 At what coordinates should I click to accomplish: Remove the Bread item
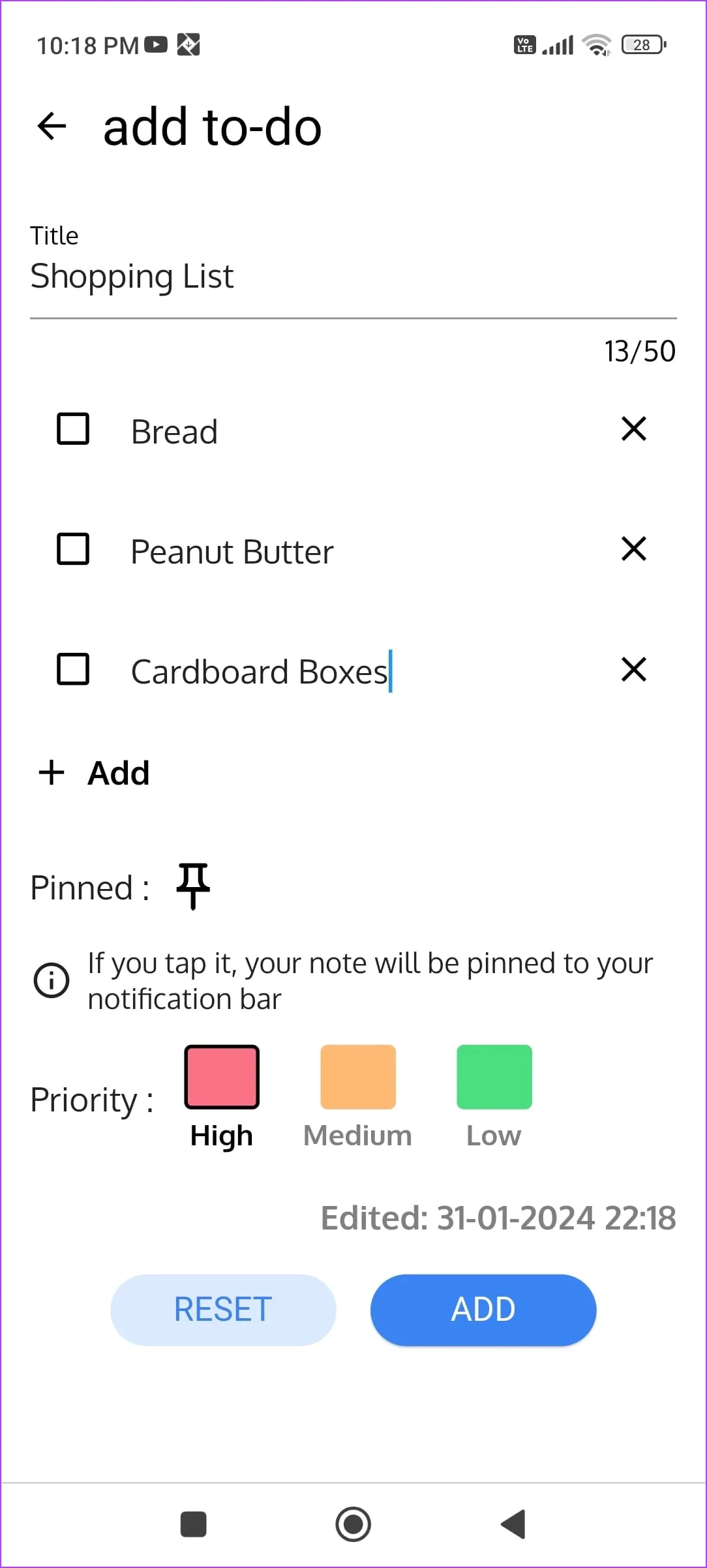pos(633,429)
